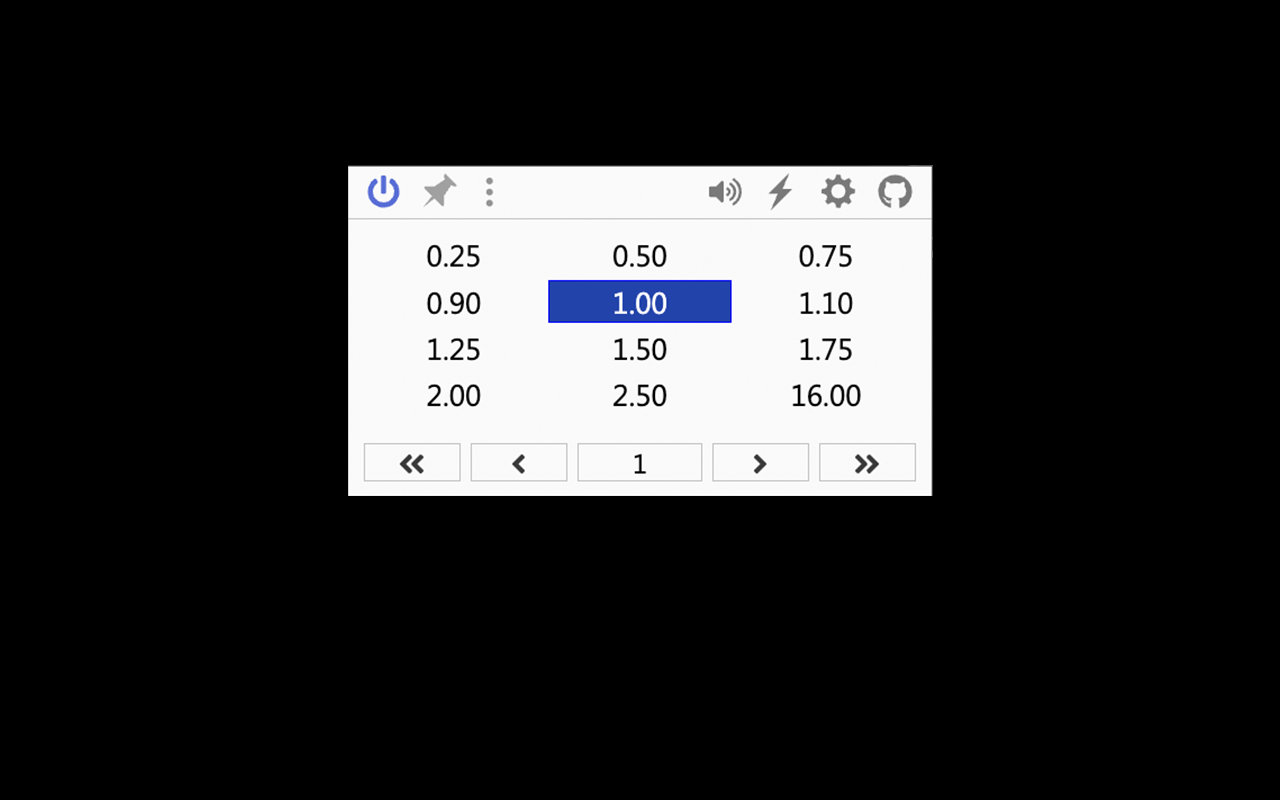The height and width of the screenshot is (800, 1280).
Task: Tap the double left arrow button
Action: pyautogui.click(x=412, y=463)
